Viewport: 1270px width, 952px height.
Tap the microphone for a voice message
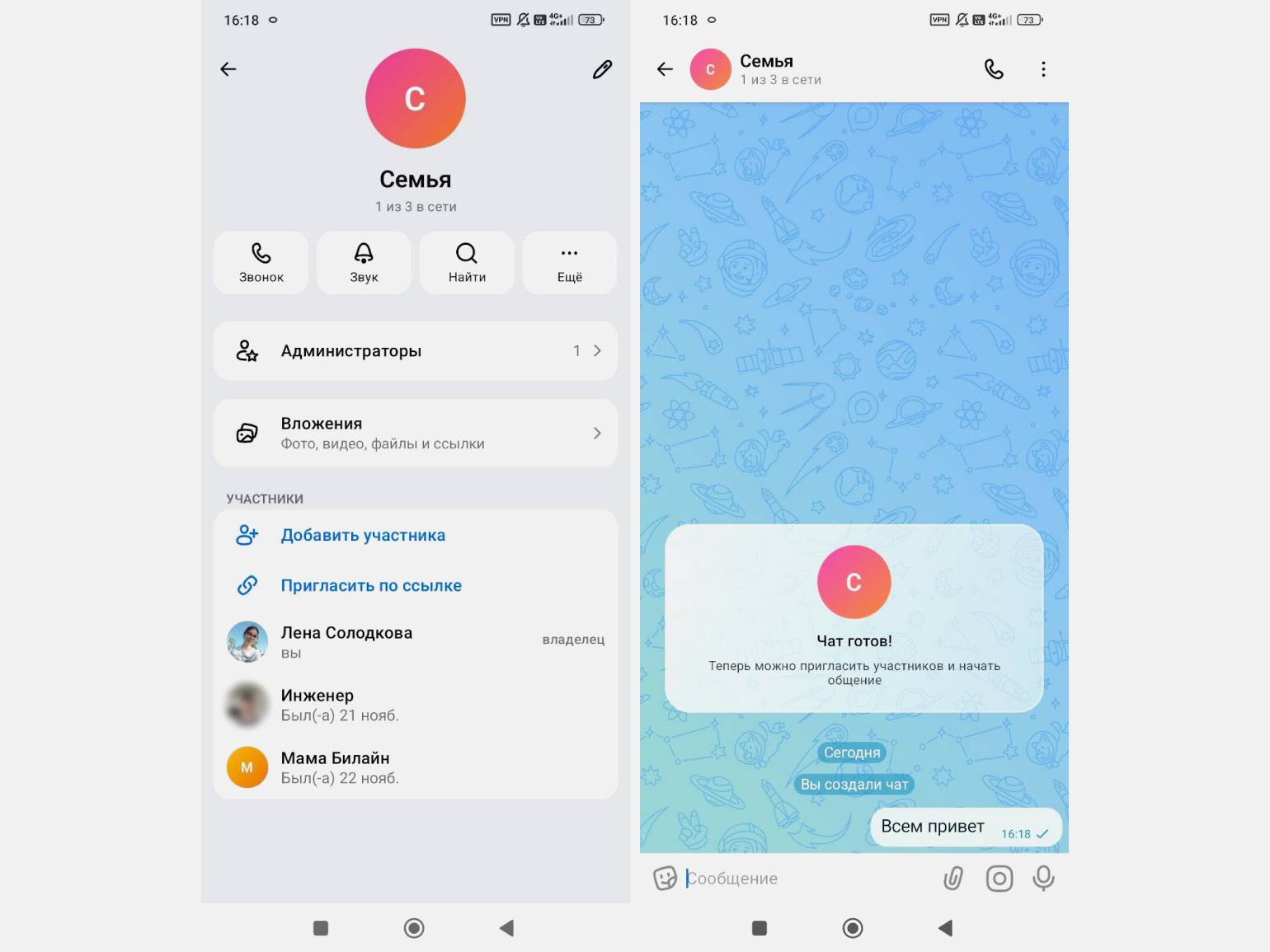coord(1043,879)
